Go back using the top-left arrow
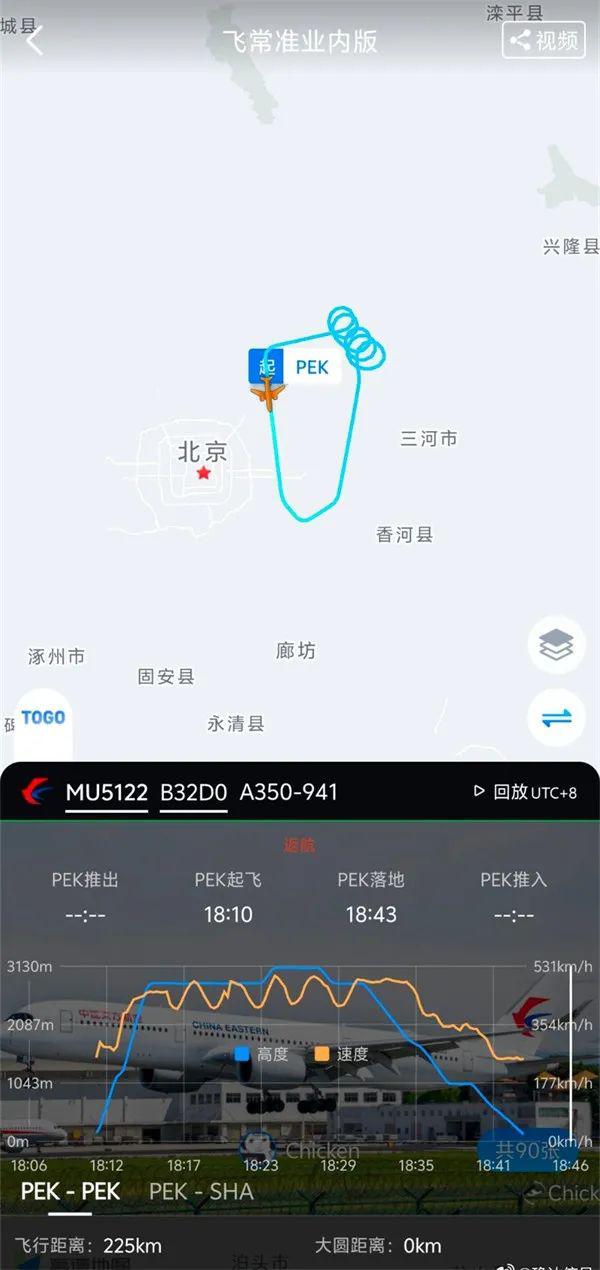 point(35,41)
